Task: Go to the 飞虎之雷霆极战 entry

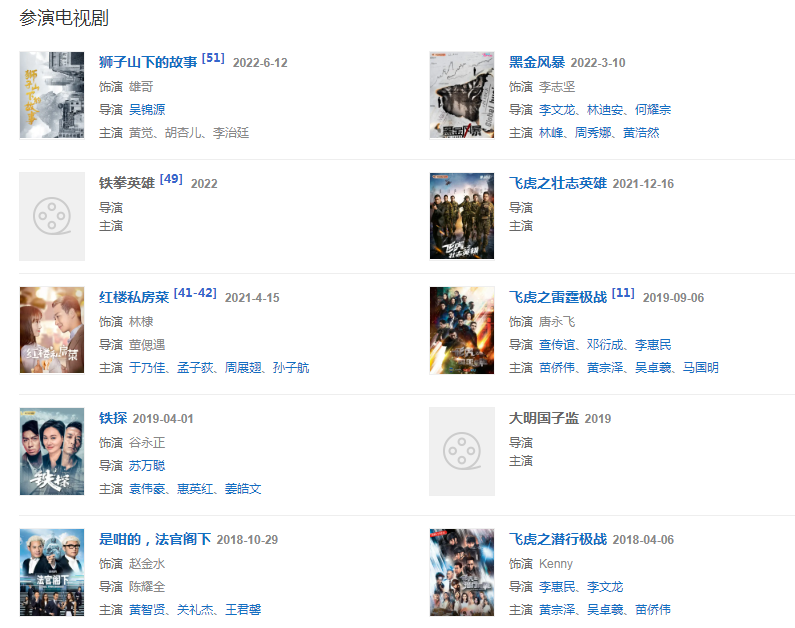Action: [557, 297]
